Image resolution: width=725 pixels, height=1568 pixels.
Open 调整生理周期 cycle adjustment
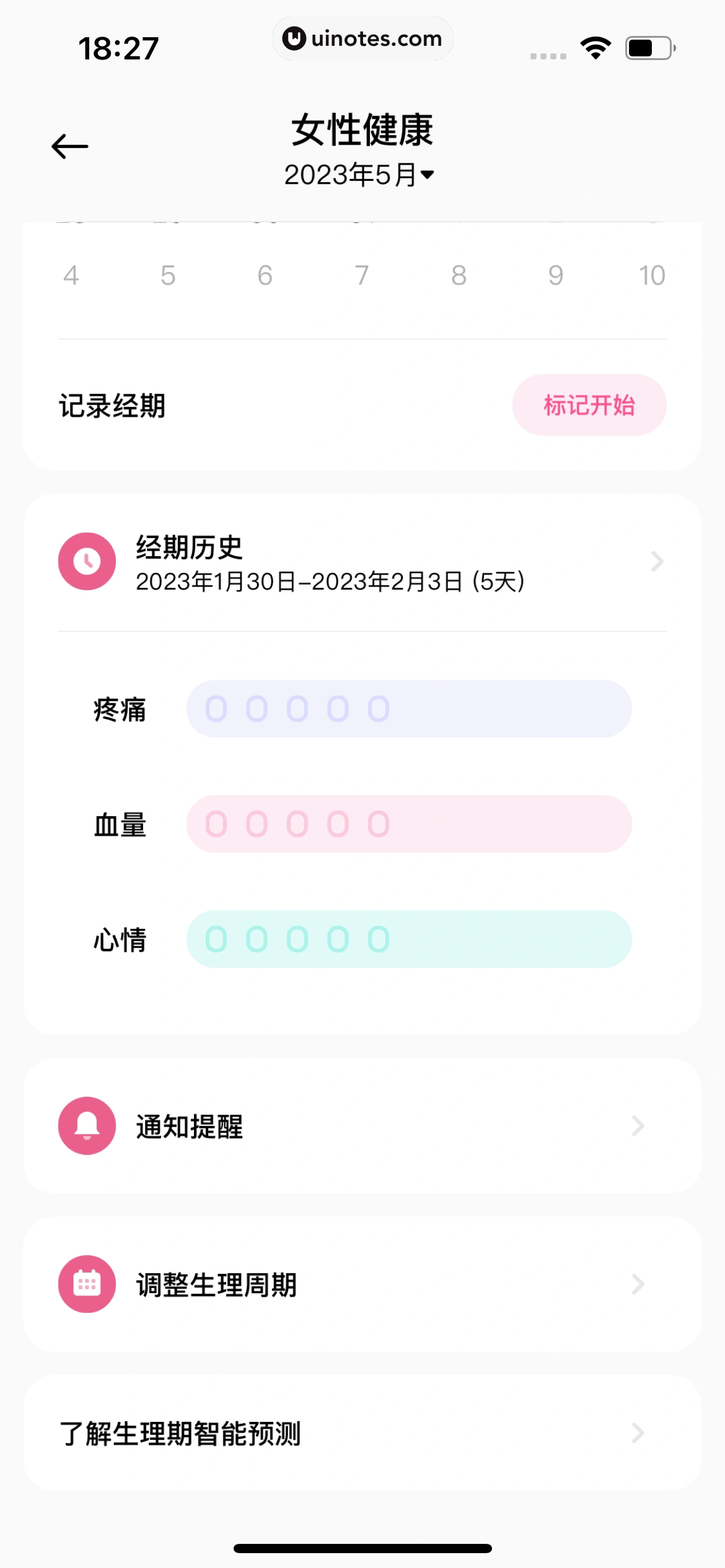pos(362,1284)
